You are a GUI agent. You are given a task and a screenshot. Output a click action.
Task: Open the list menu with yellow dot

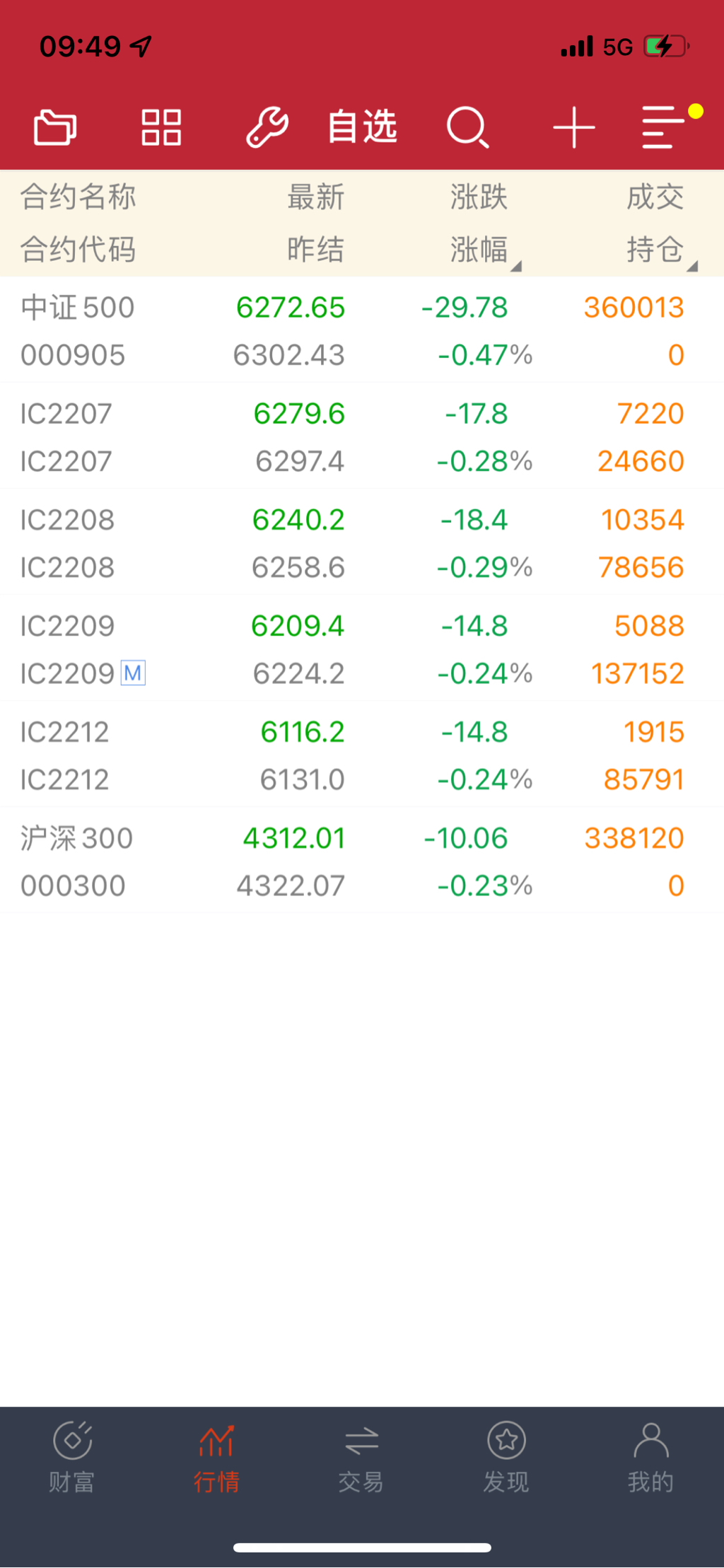click(x=662, y=128)
